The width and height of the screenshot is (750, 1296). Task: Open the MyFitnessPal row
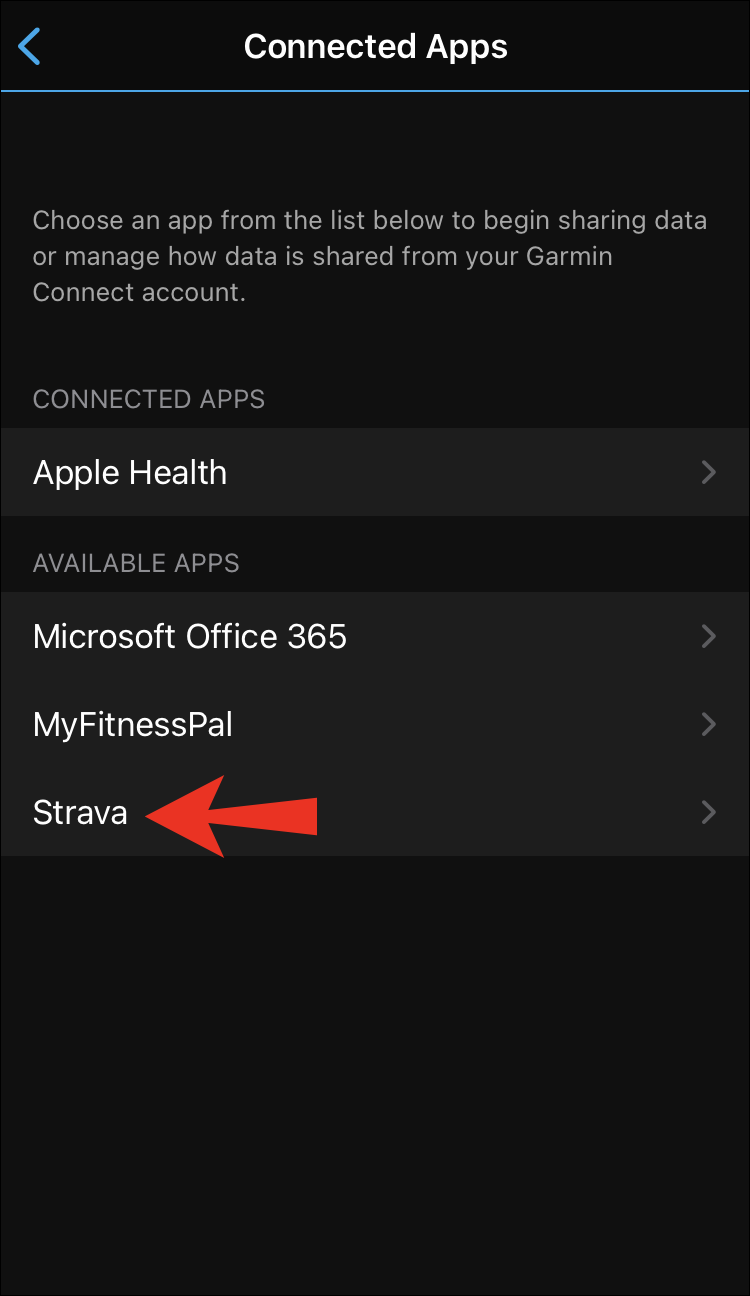click(x=374, y=724)
